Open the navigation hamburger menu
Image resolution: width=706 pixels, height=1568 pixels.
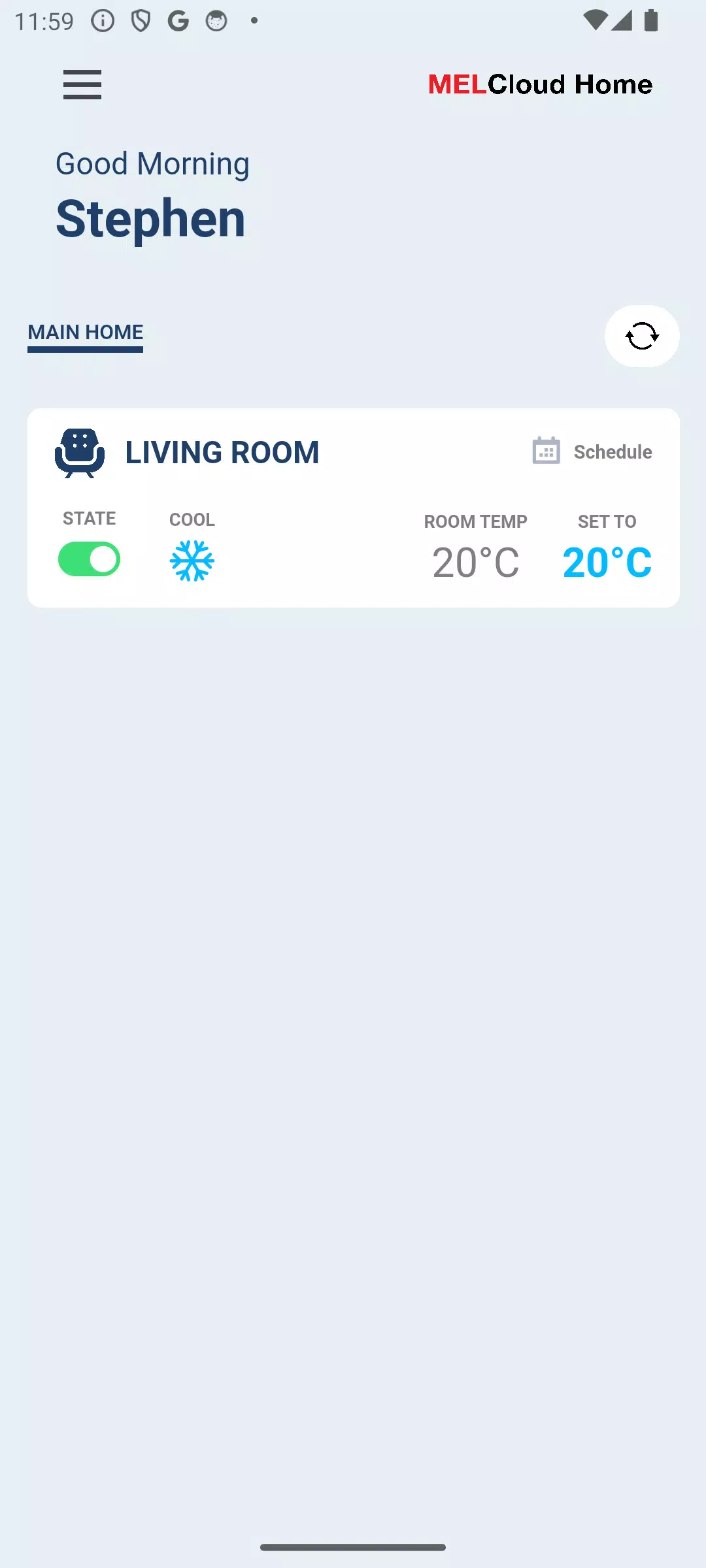82,85
